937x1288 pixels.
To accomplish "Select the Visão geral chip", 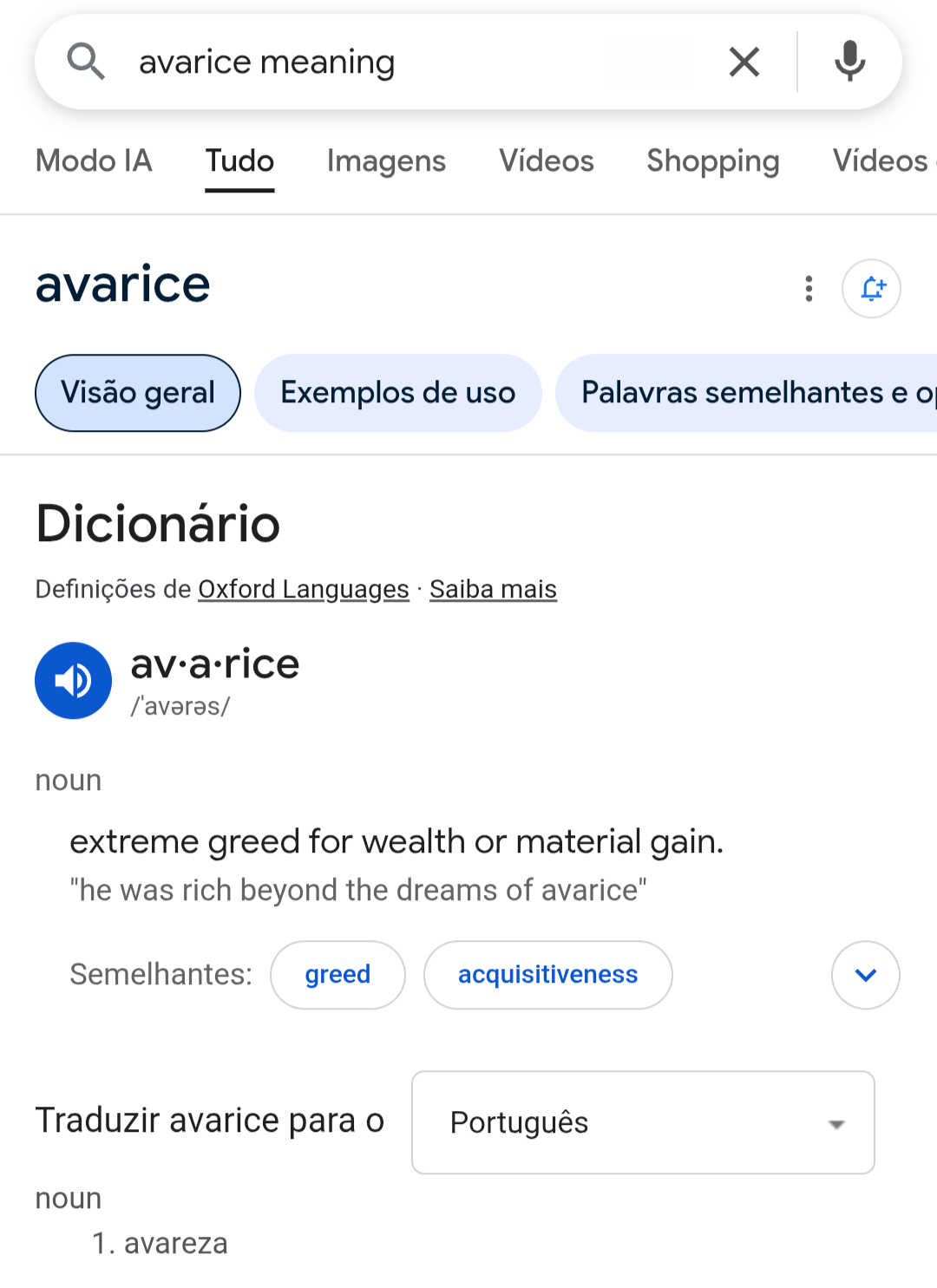I will tap(138, 393).
